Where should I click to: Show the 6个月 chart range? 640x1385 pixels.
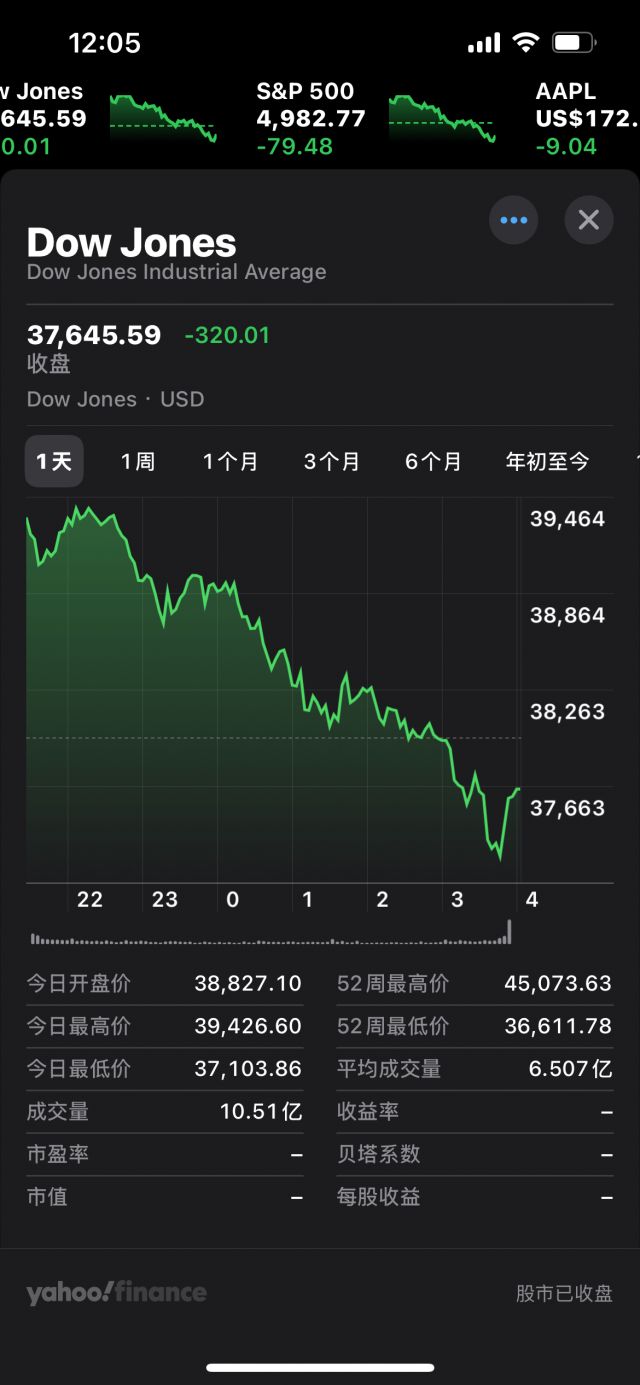pos(433,461)
